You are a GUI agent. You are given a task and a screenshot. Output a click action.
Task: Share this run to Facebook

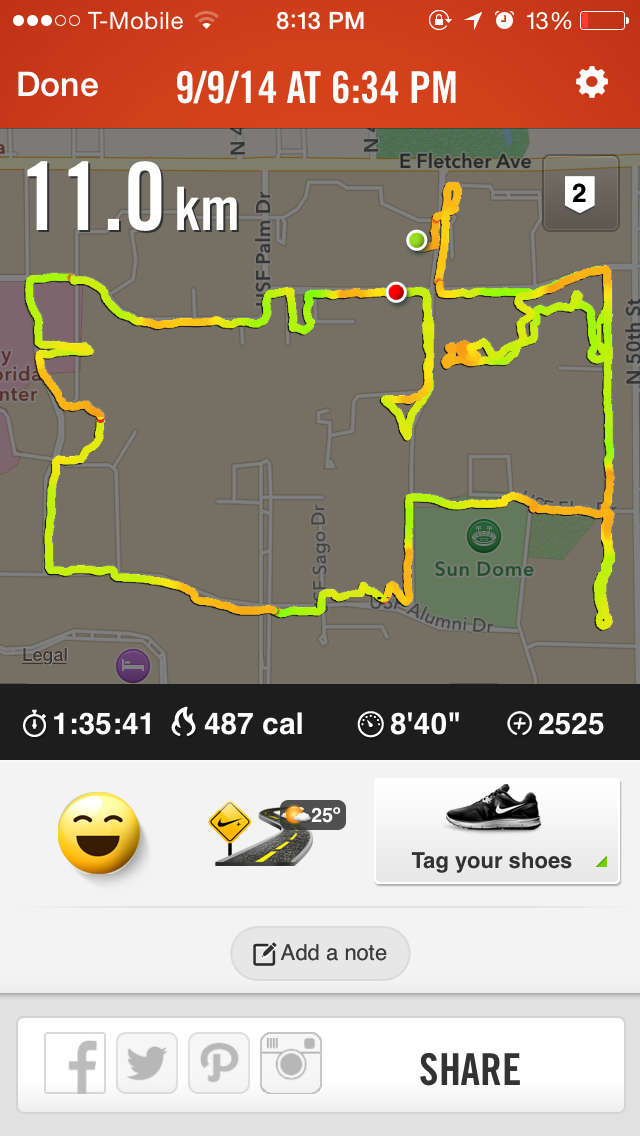point(76,1063)
